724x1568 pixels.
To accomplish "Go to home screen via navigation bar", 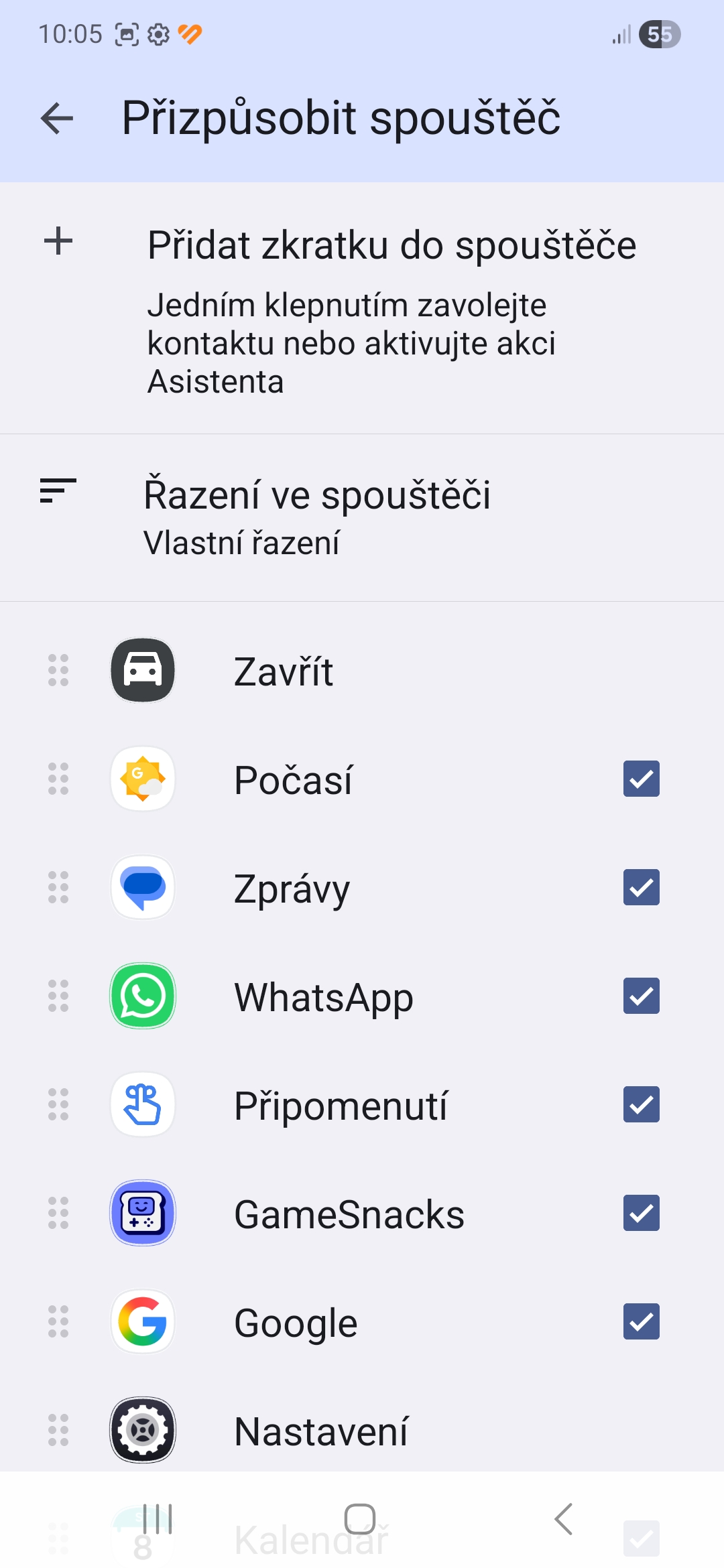I will [x=360, y=1518].
